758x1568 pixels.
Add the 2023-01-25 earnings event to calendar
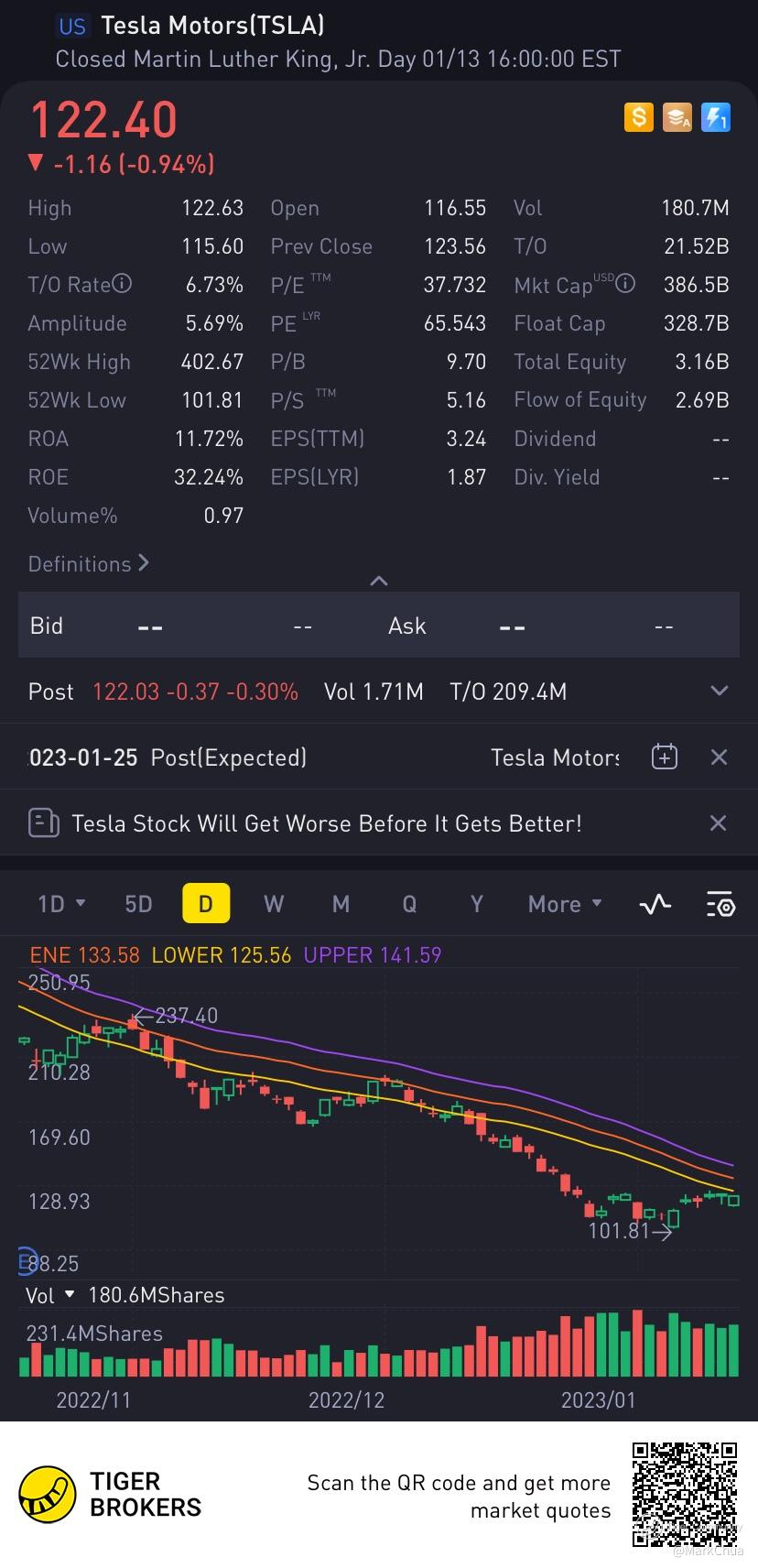(x=664, y=757)
